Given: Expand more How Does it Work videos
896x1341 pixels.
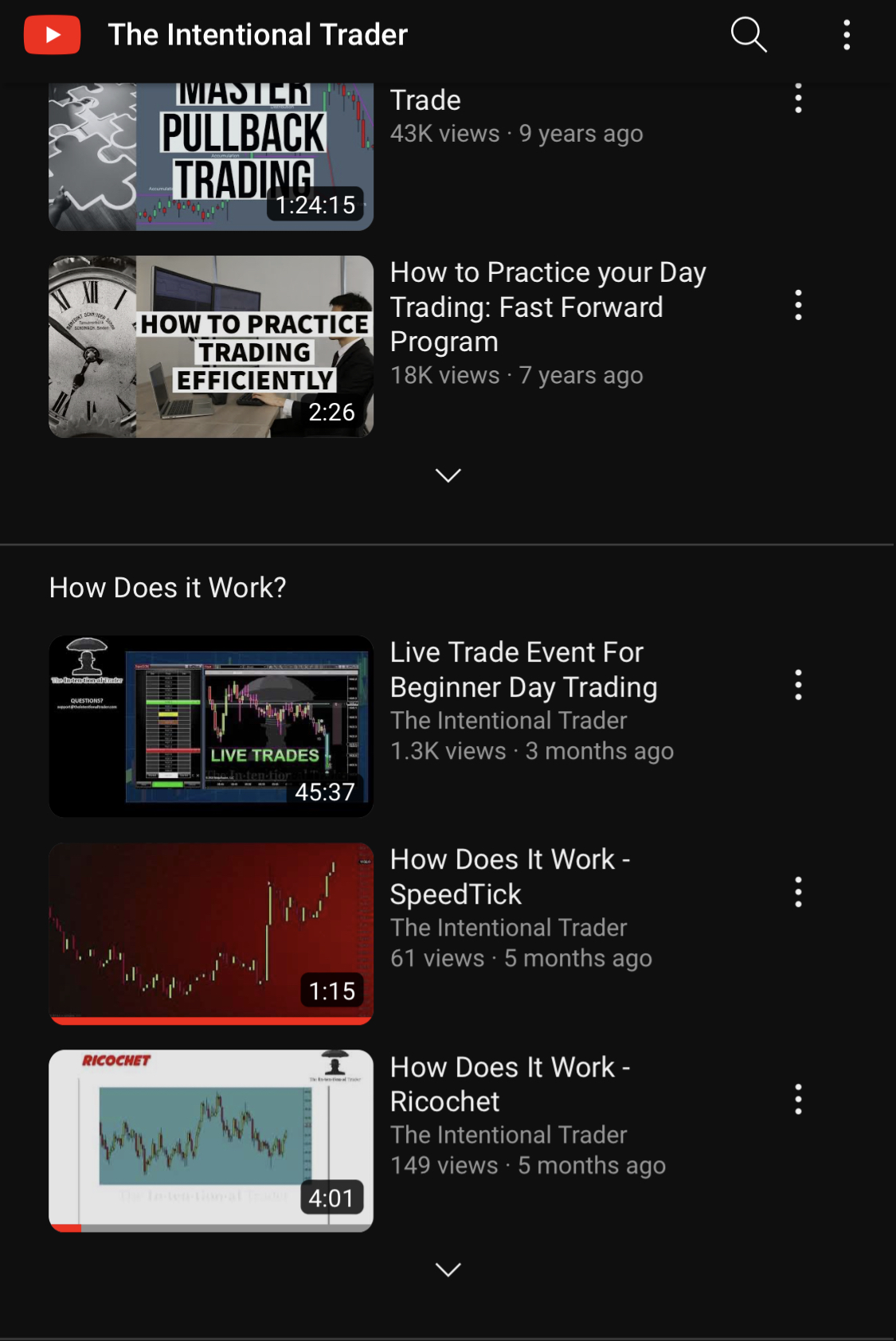Looking at the screenshot, I should 448,1269.
